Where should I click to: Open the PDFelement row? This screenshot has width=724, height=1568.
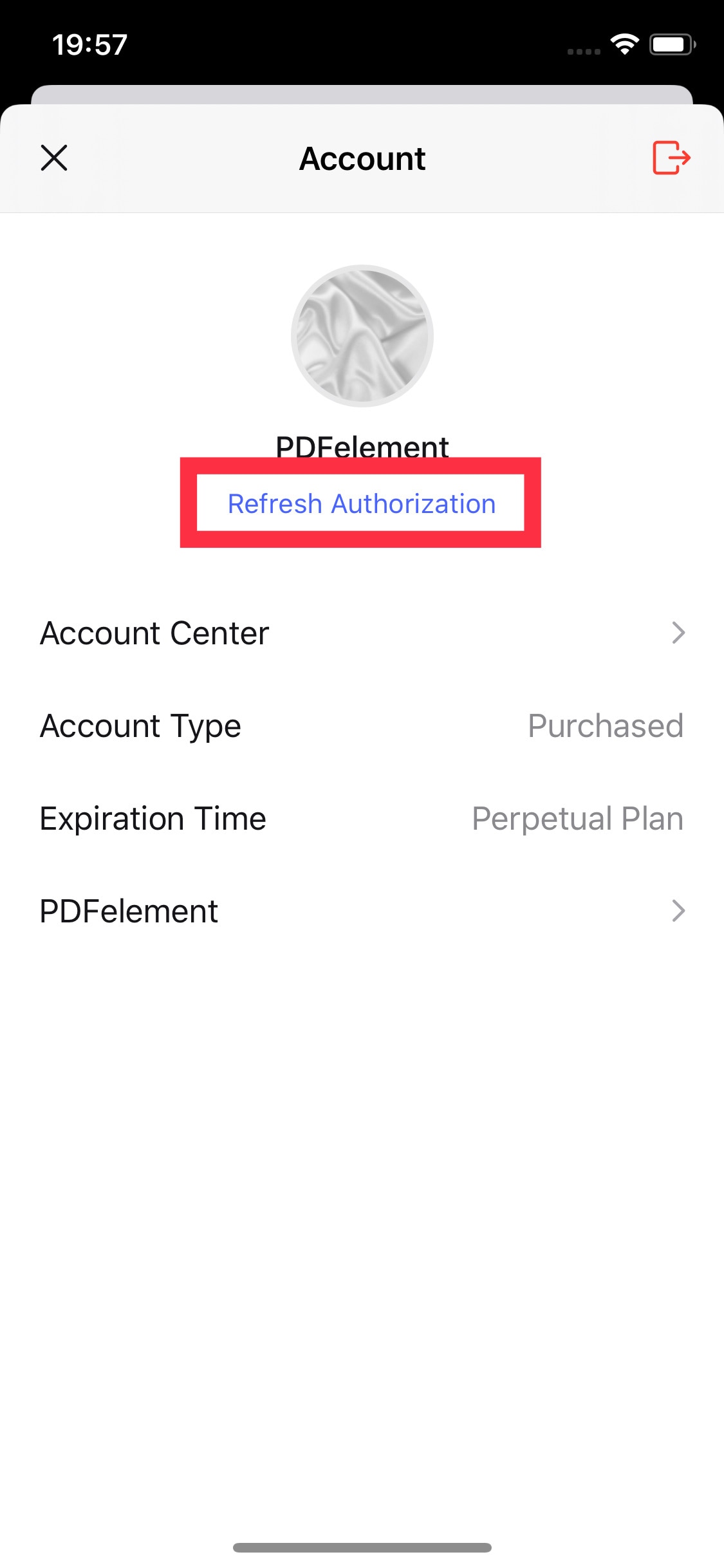click(x=362, y=911)
